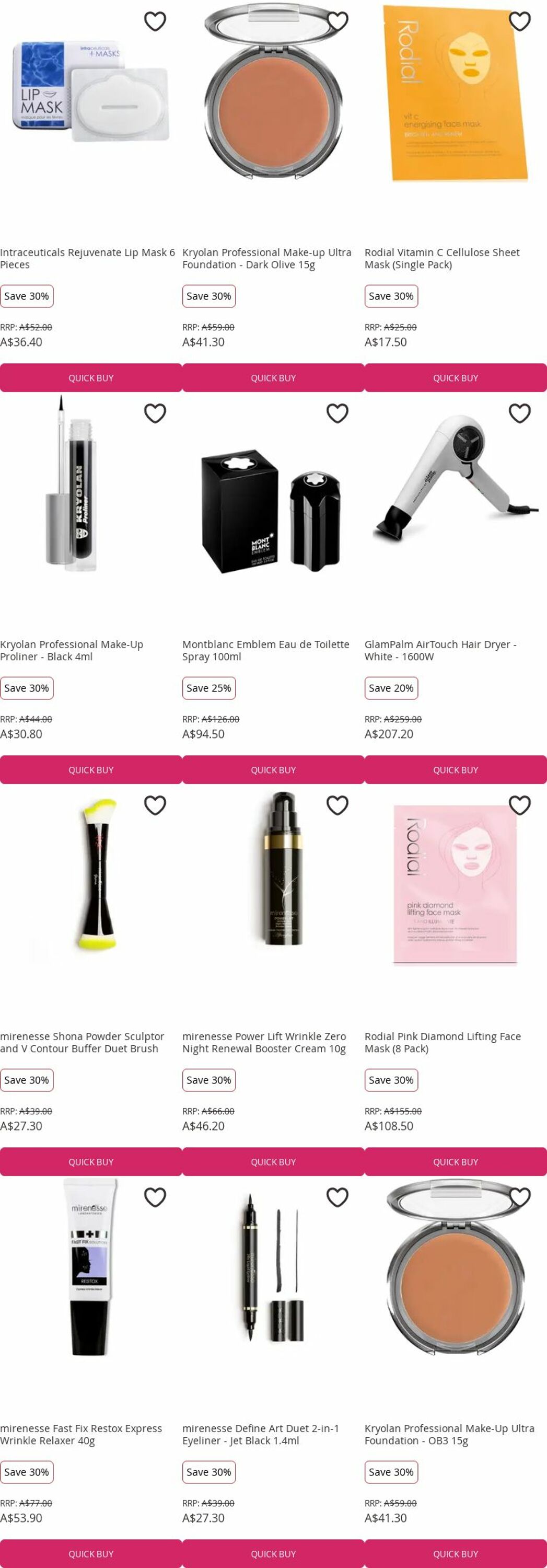This screenshot has height=1568, width=547.
Task: Quick buy mirenesse Define Art Duet Eyeliner
Action: pyautogui.click(x=273, y=1554)
